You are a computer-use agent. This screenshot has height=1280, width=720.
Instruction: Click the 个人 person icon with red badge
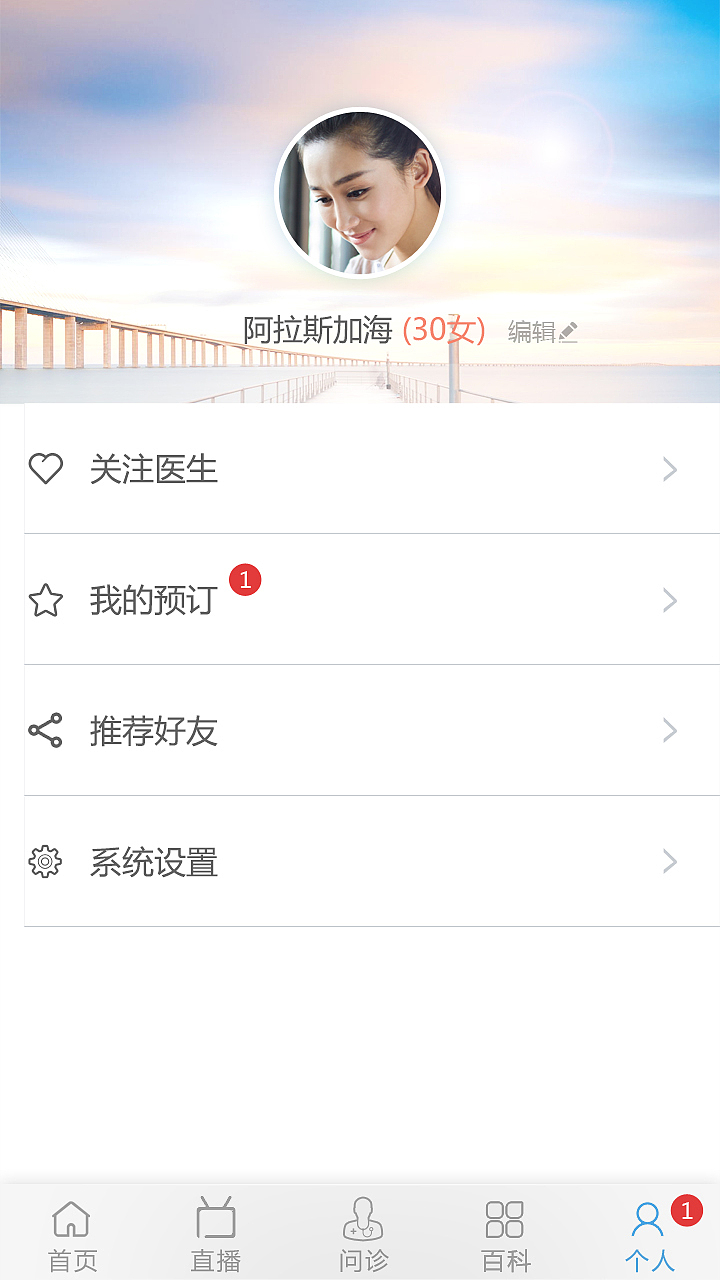[x=648, y=1219]
